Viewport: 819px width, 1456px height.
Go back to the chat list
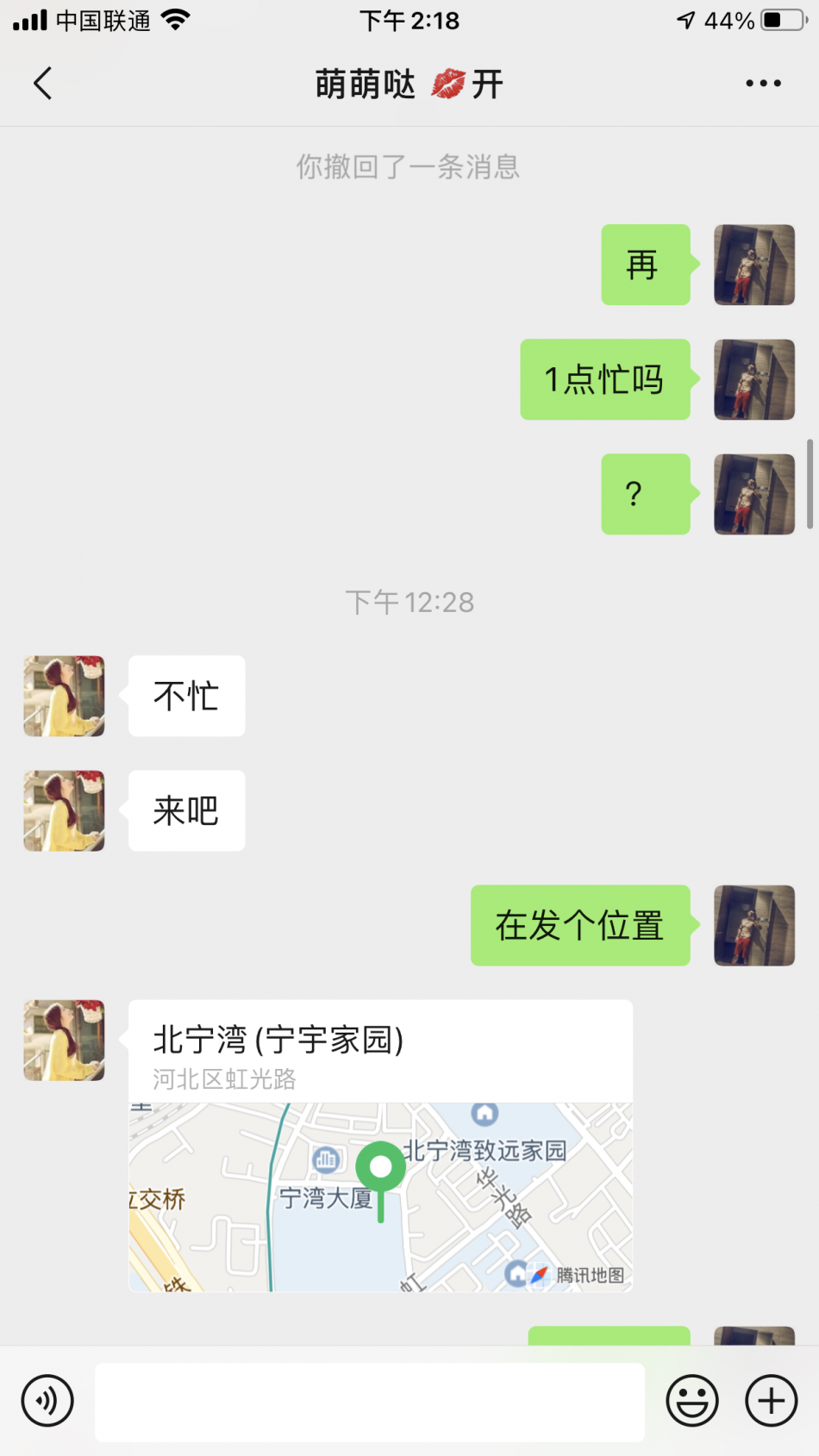coord(43,84)
